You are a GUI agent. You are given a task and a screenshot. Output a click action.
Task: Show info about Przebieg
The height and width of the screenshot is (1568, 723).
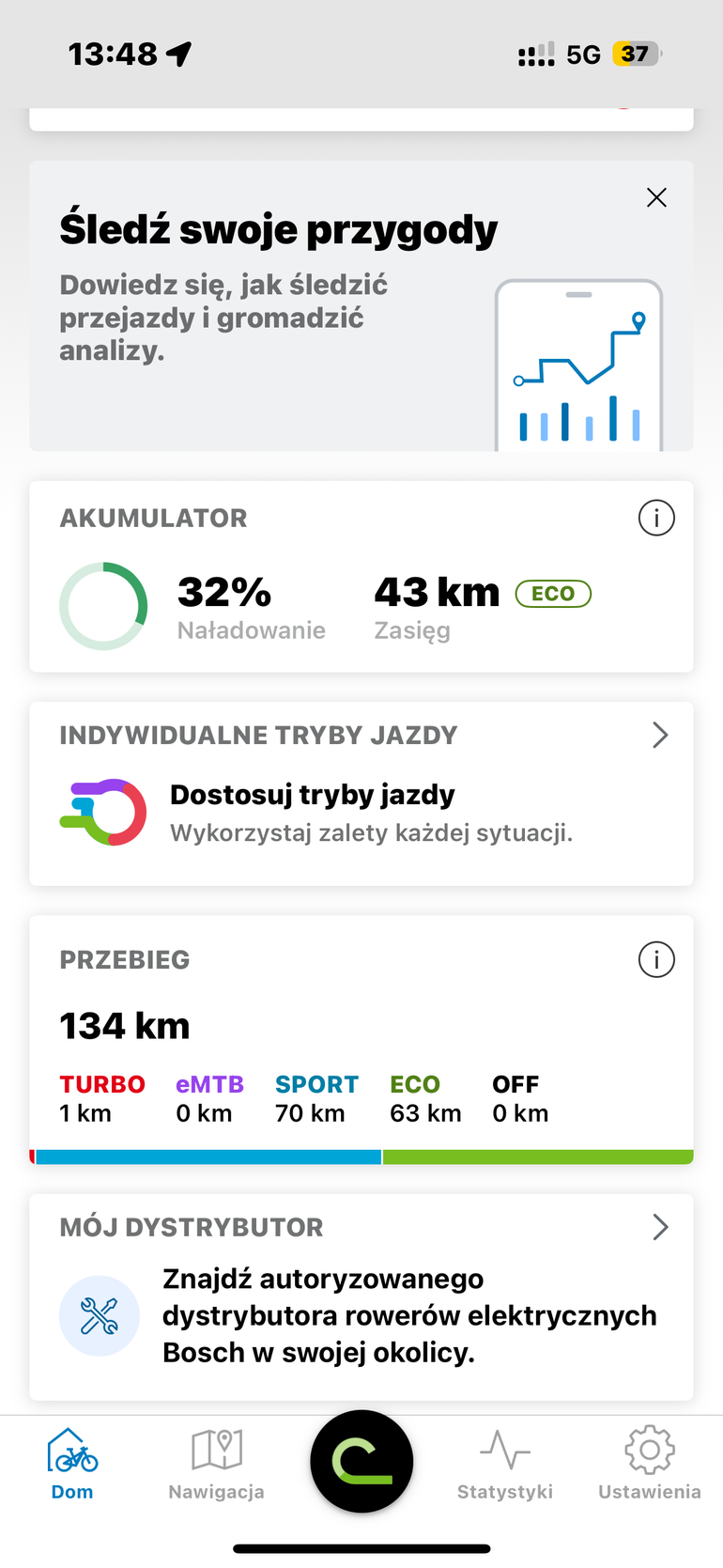[x=656, y=960]
